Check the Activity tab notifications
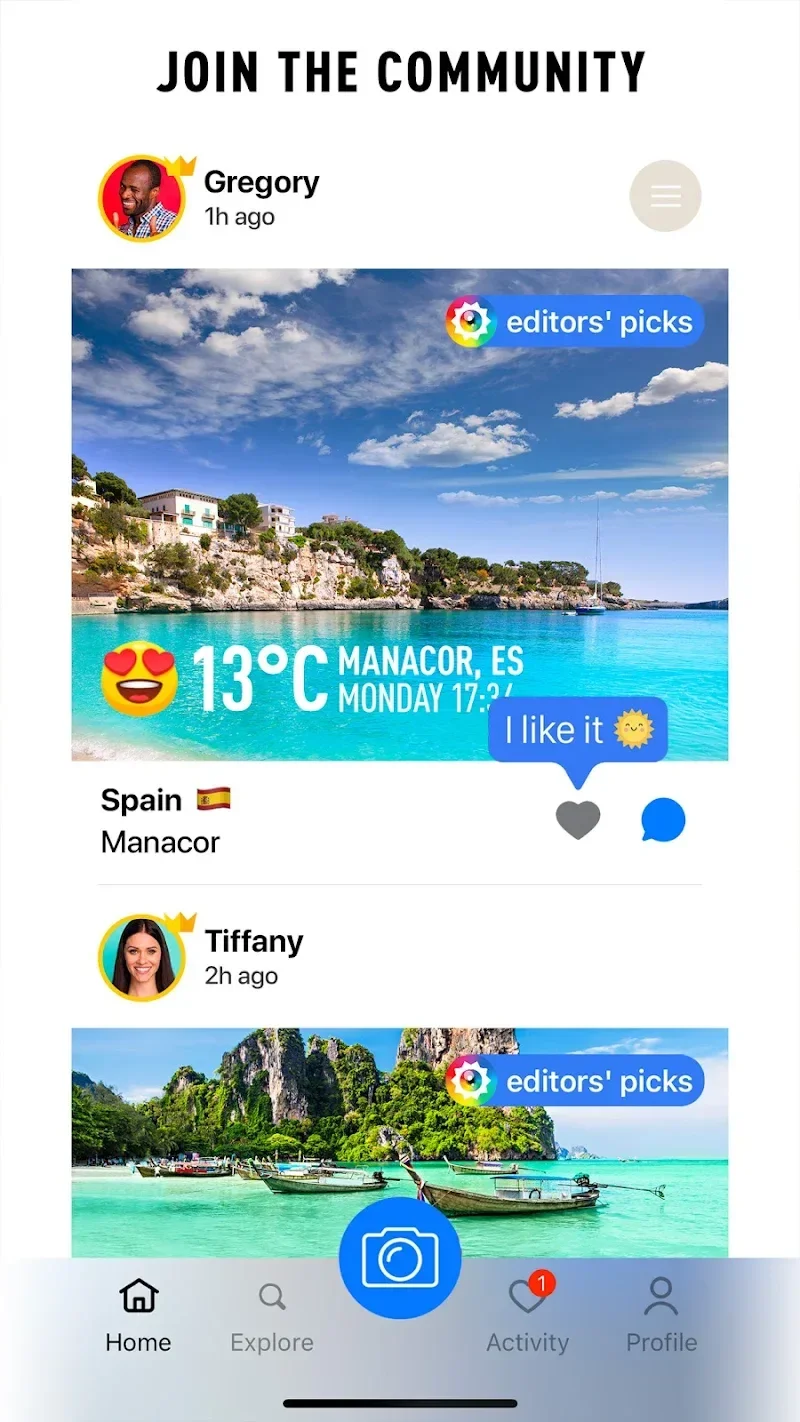This screenshot has height=1422, width=800. pyautogui.click(x=527, y=1315)
